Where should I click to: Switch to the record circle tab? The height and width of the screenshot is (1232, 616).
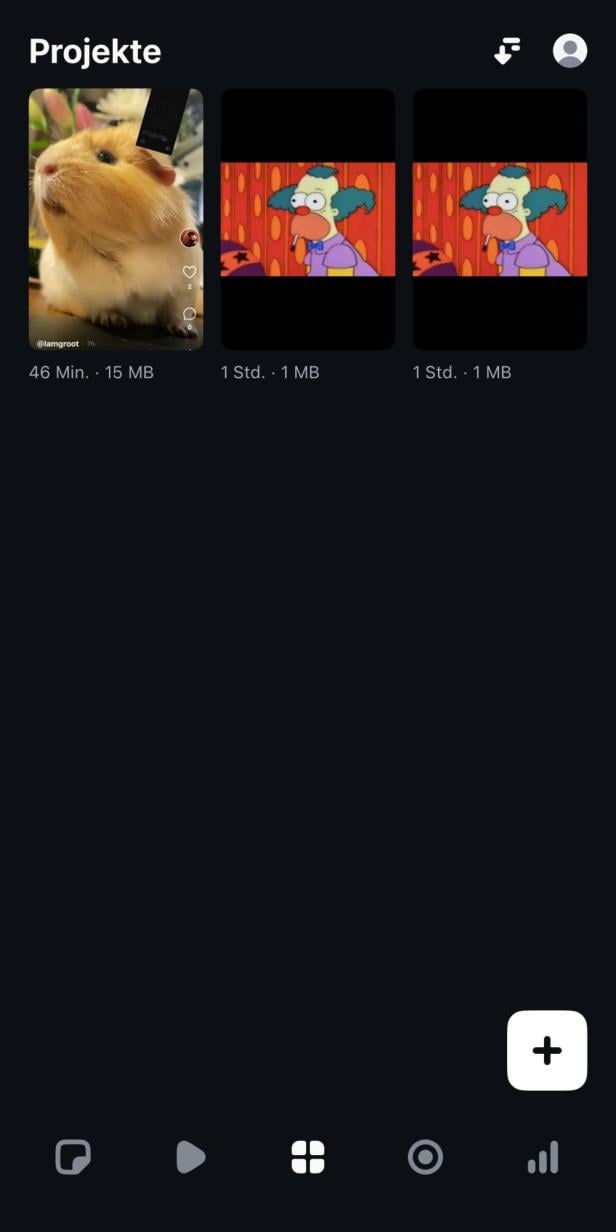pyautogui.click(x=425, y=1158)
